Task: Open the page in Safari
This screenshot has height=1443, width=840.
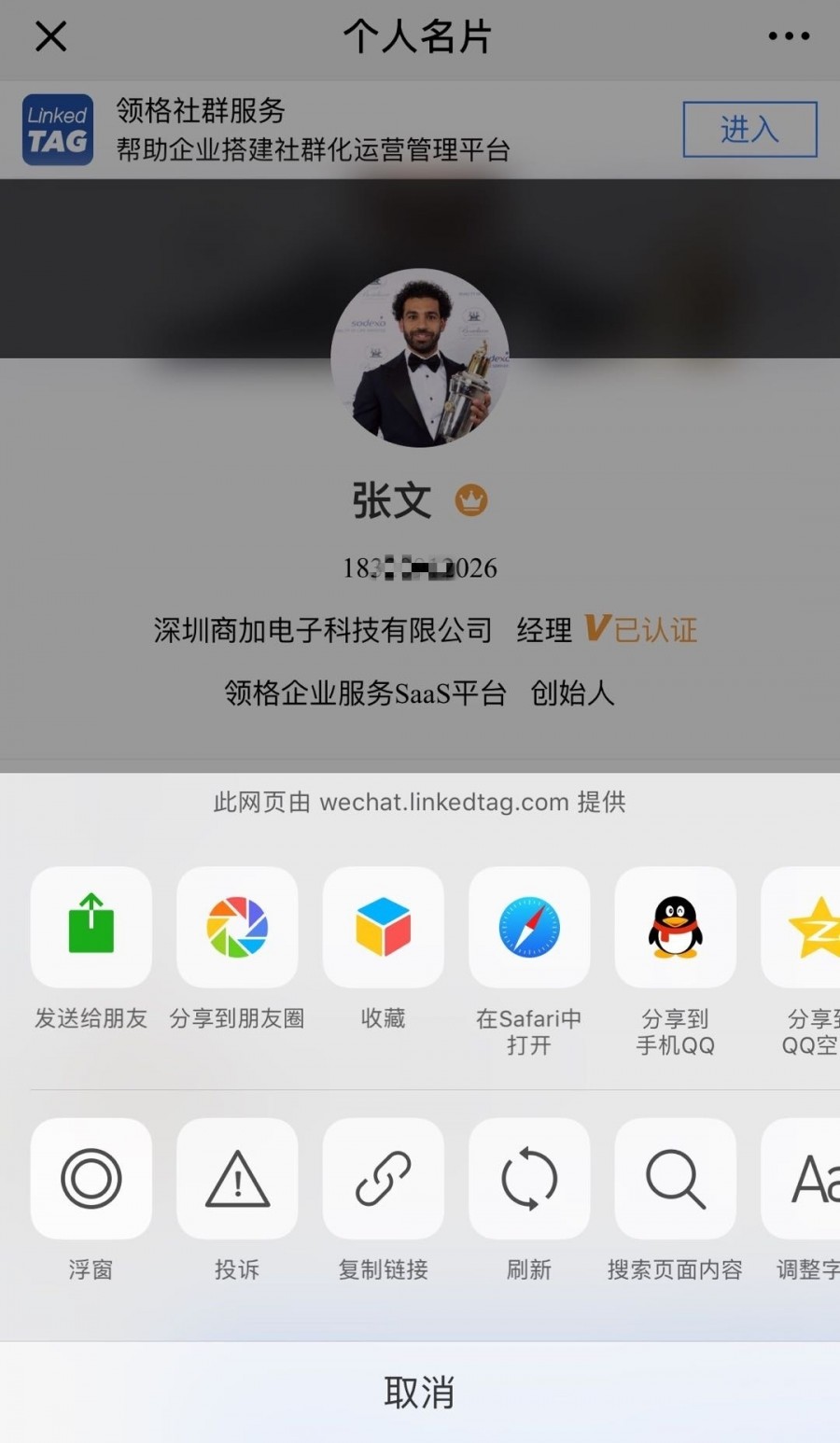Action: (x=529, y=927)
